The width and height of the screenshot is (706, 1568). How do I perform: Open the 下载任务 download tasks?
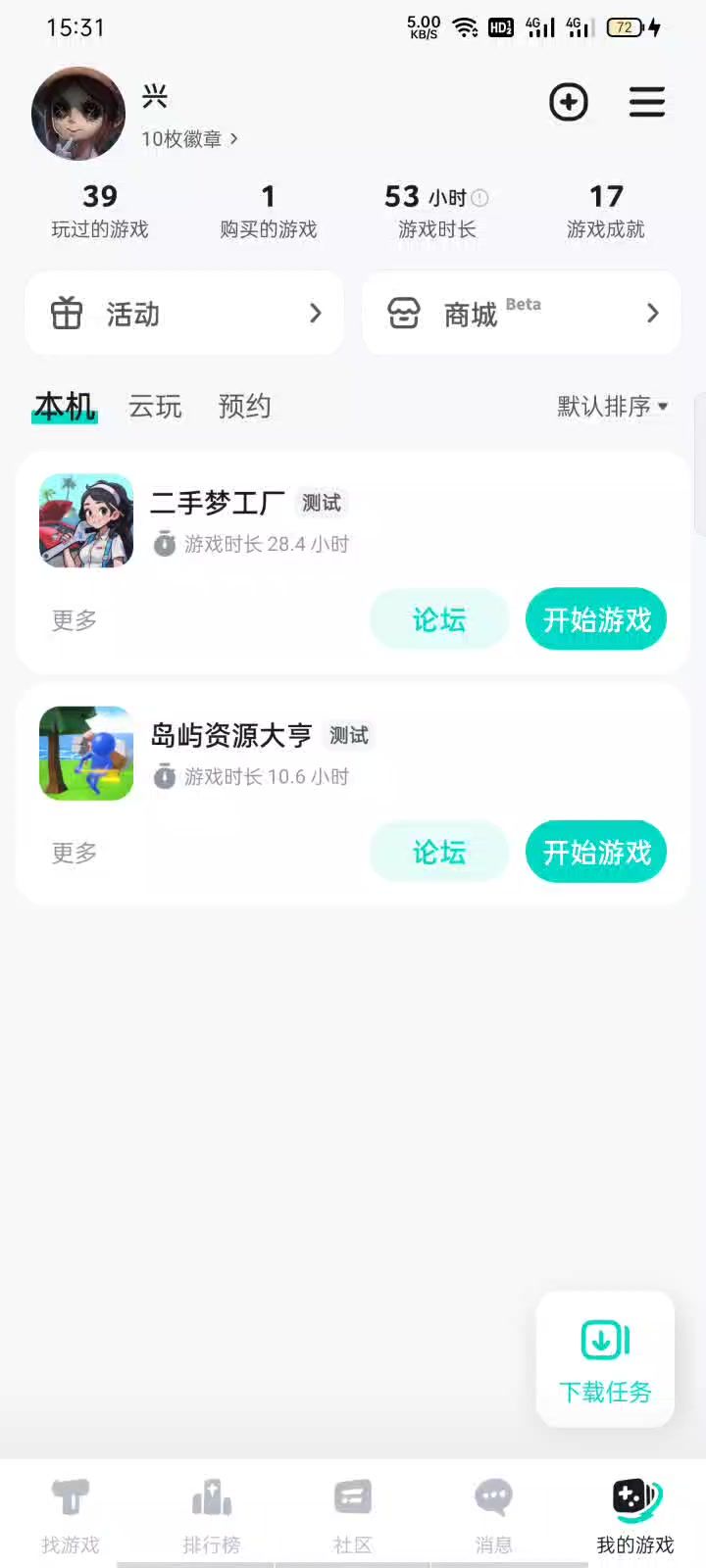pos(605,1359)
